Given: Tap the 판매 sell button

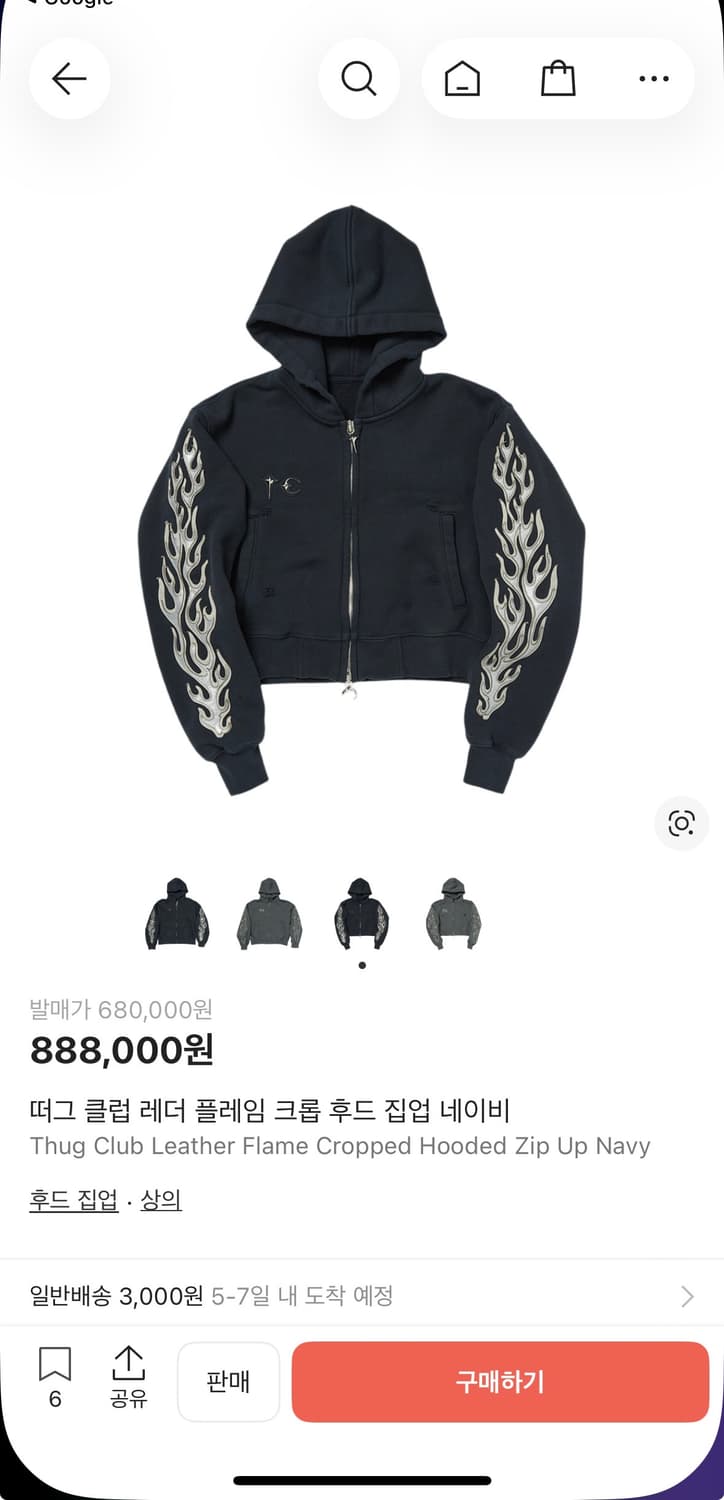Looking at the screenshot, I should click(228, 1381).
